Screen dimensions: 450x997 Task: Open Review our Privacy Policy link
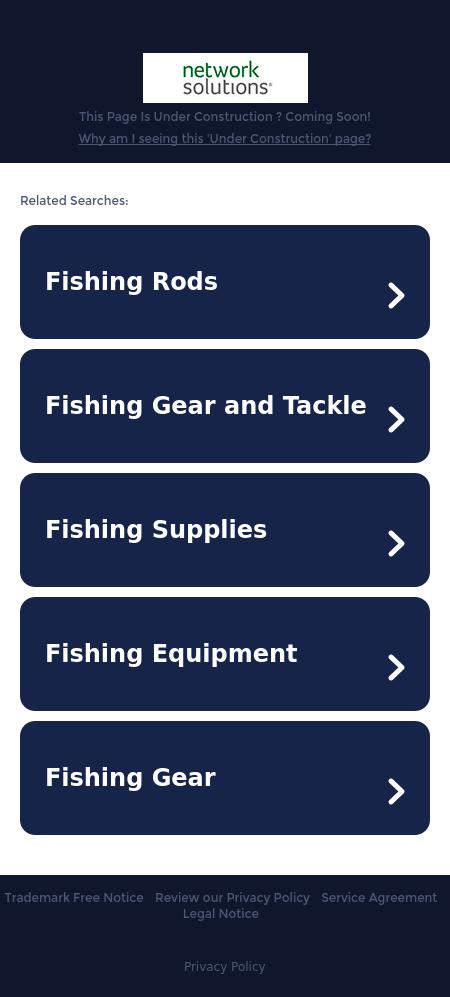pos(233,898)
